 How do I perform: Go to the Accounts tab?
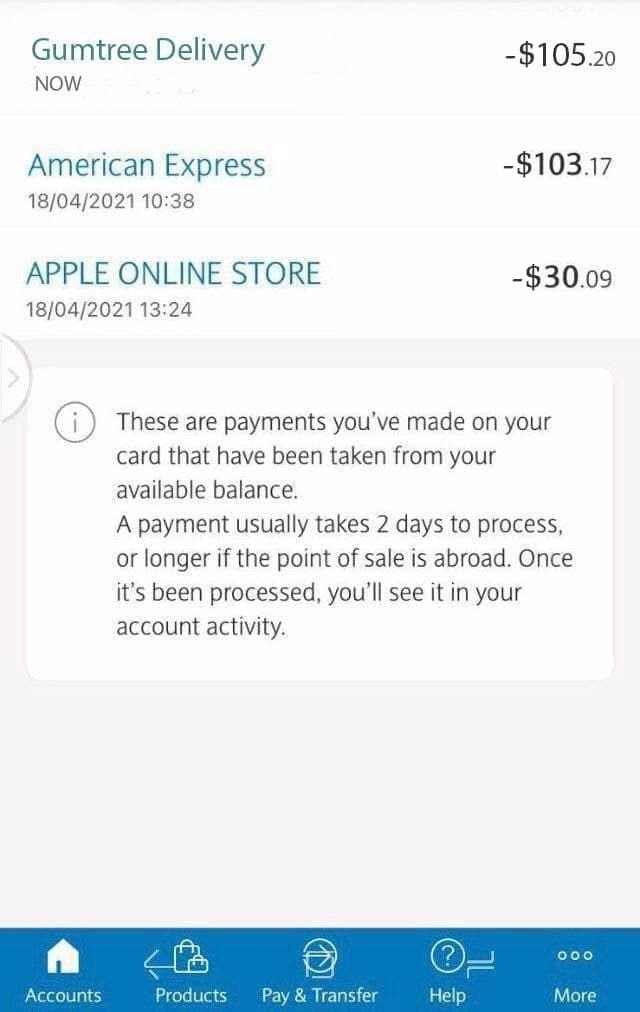coord(63,972)
